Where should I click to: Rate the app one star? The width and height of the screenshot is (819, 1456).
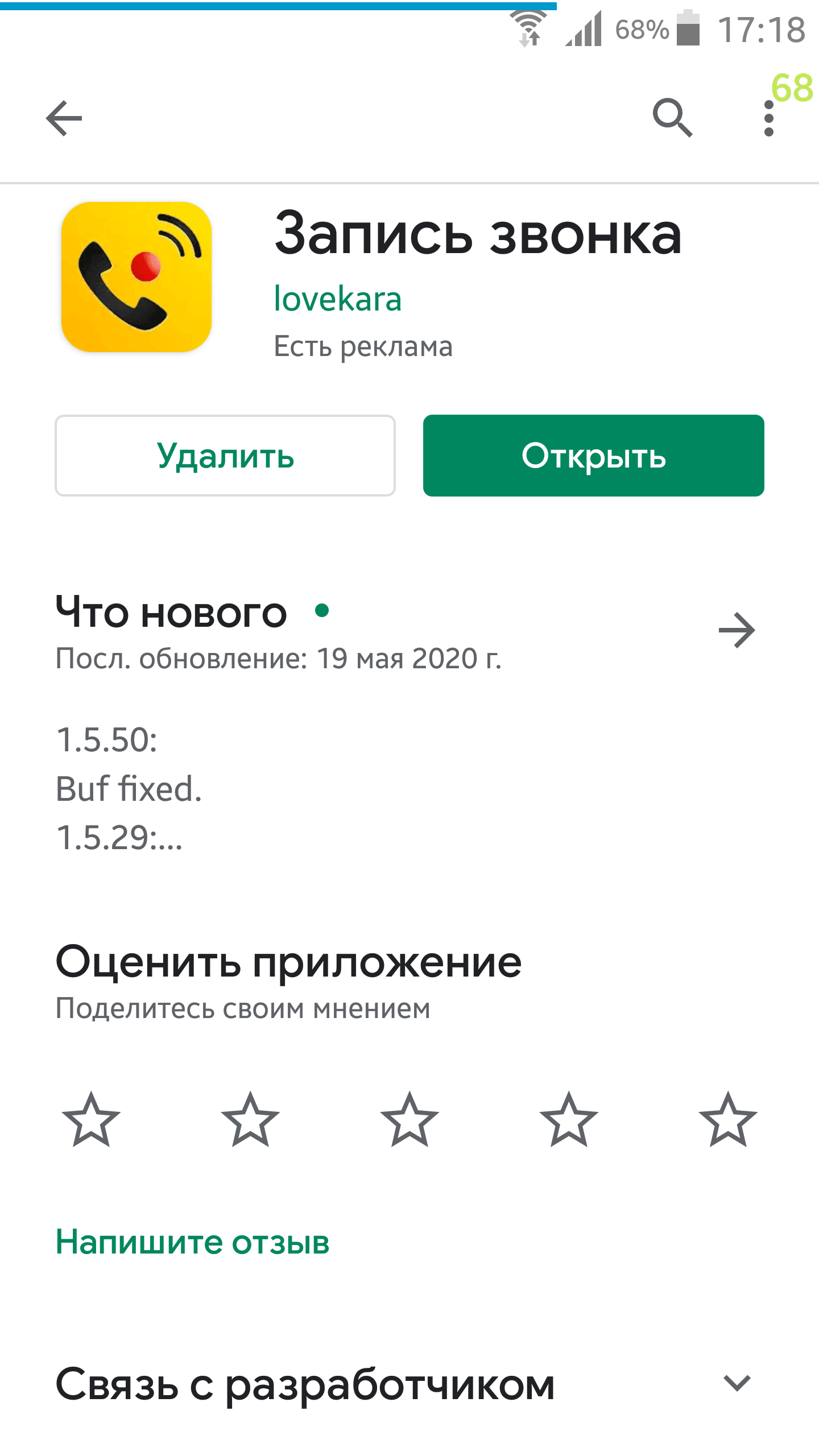coord(91,1119)
